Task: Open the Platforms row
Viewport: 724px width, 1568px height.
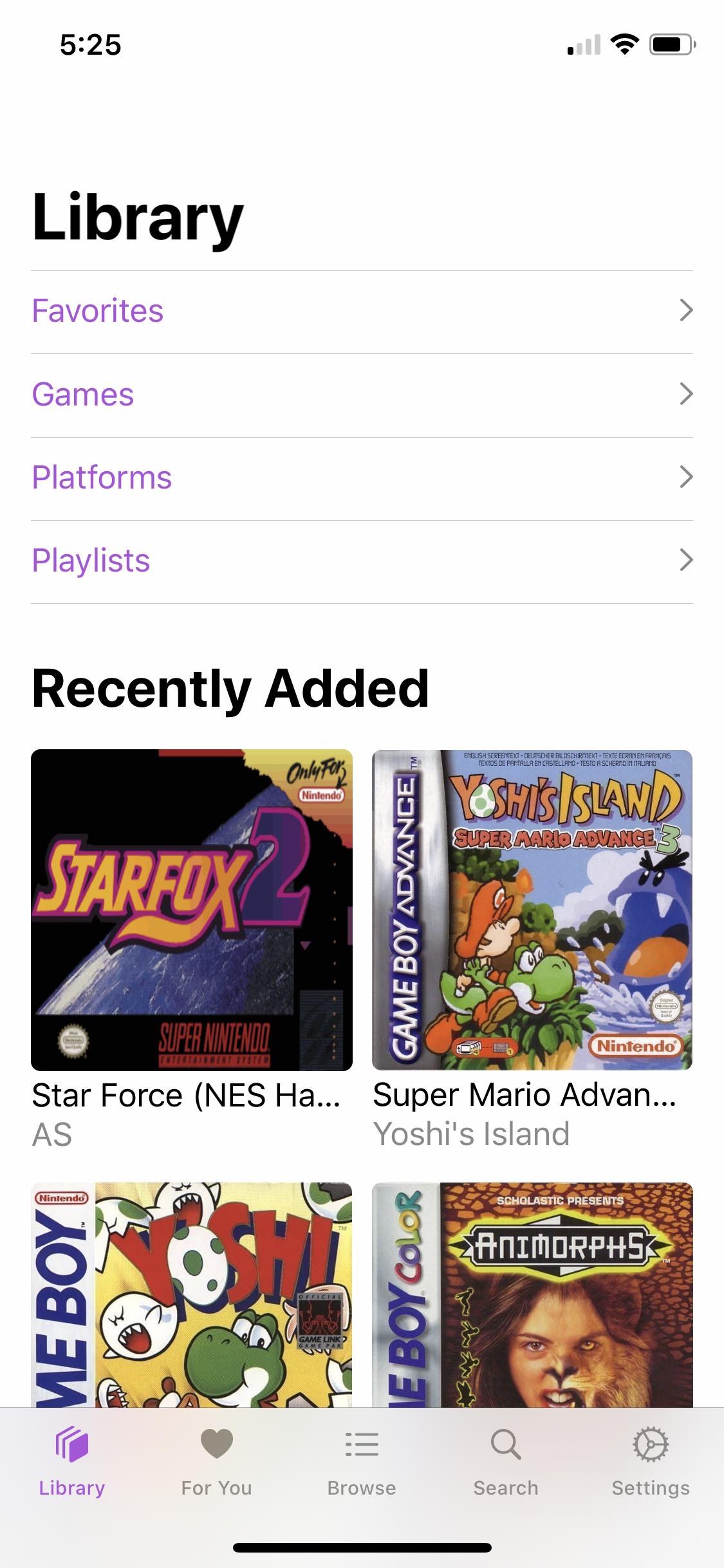Action: (362, 478)
